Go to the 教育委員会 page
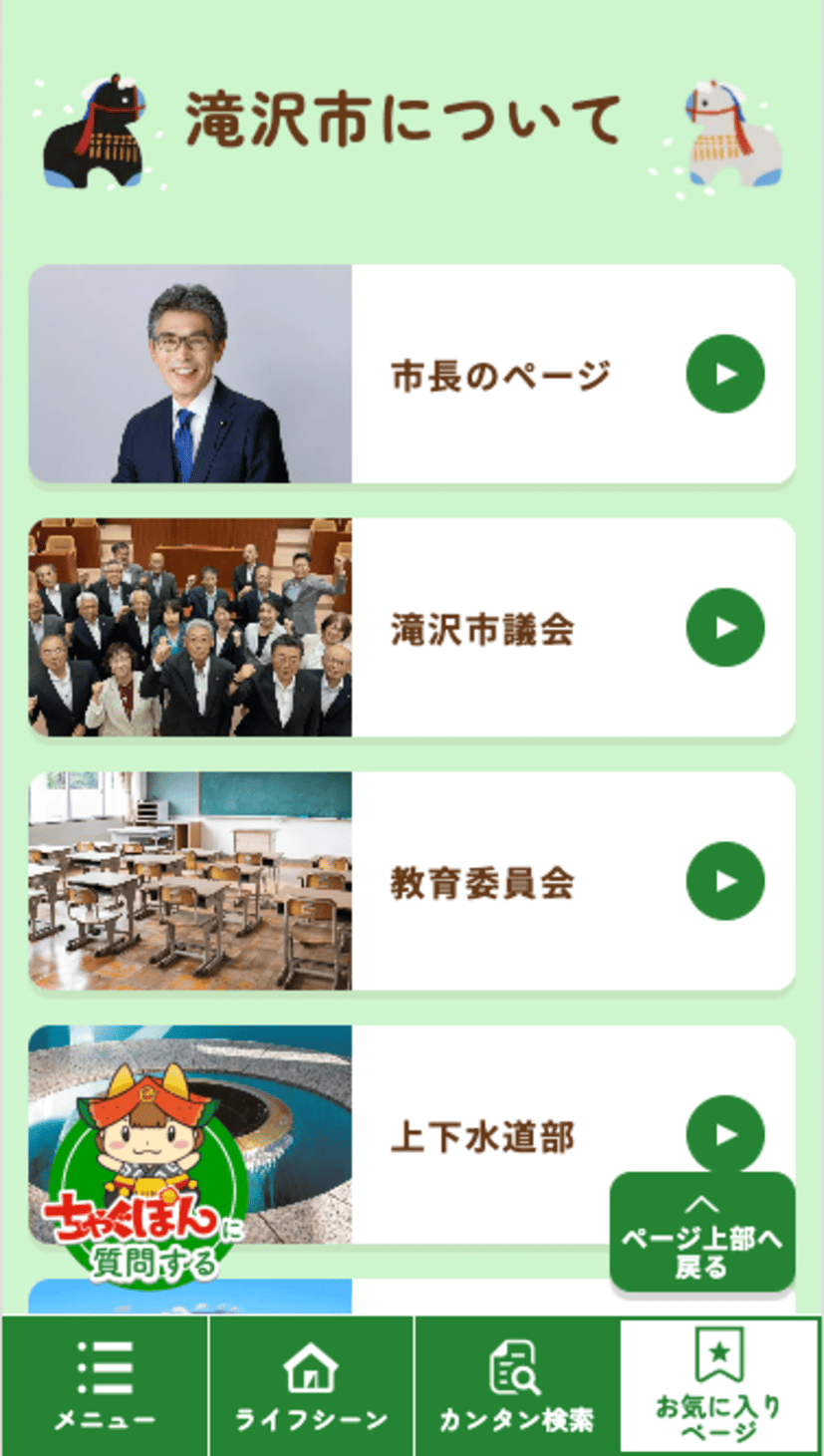 point(412,881)
